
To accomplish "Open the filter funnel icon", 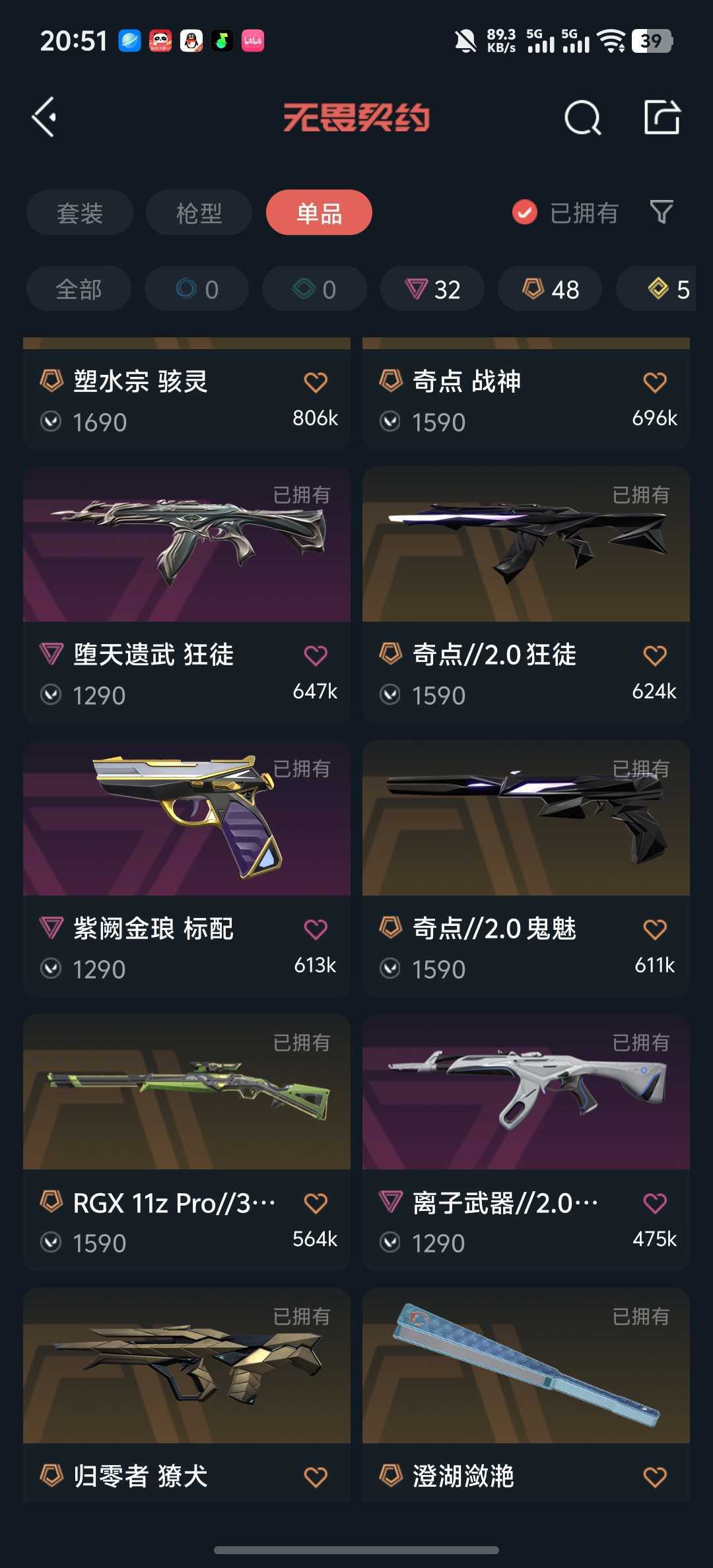I will tap(662, 212).
